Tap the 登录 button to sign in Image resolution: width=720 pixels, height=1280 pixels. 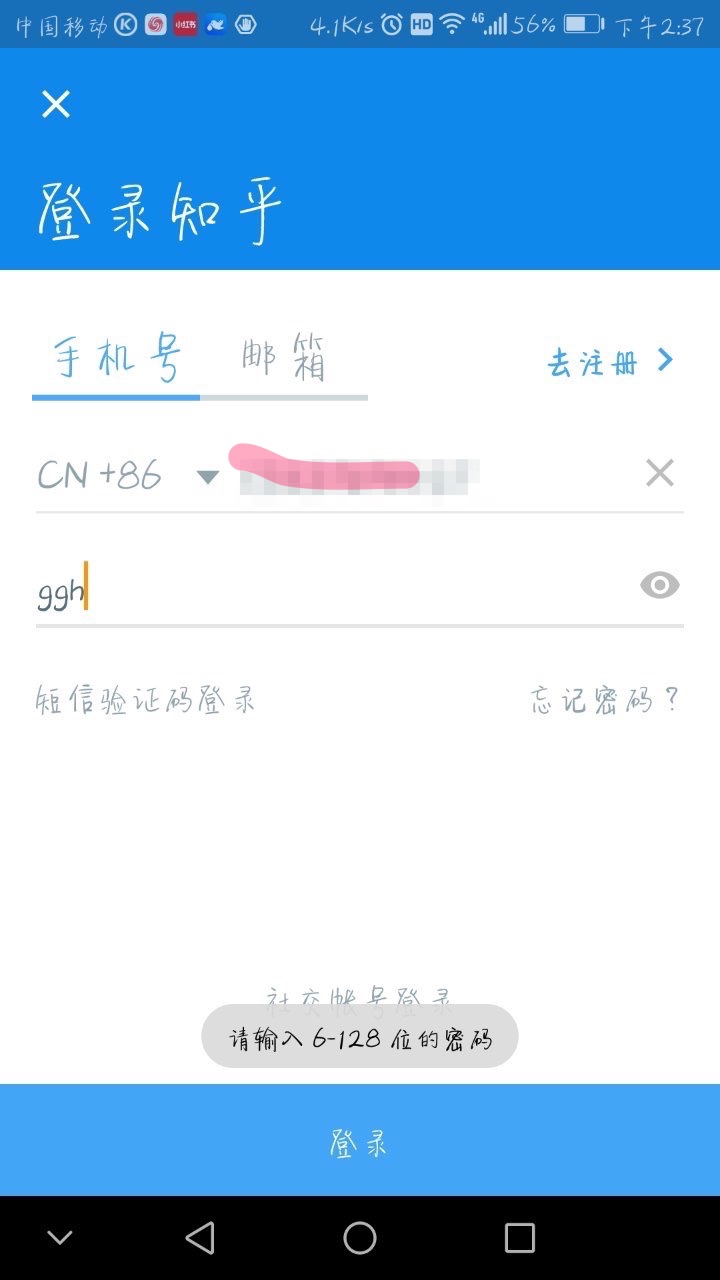359,1140
